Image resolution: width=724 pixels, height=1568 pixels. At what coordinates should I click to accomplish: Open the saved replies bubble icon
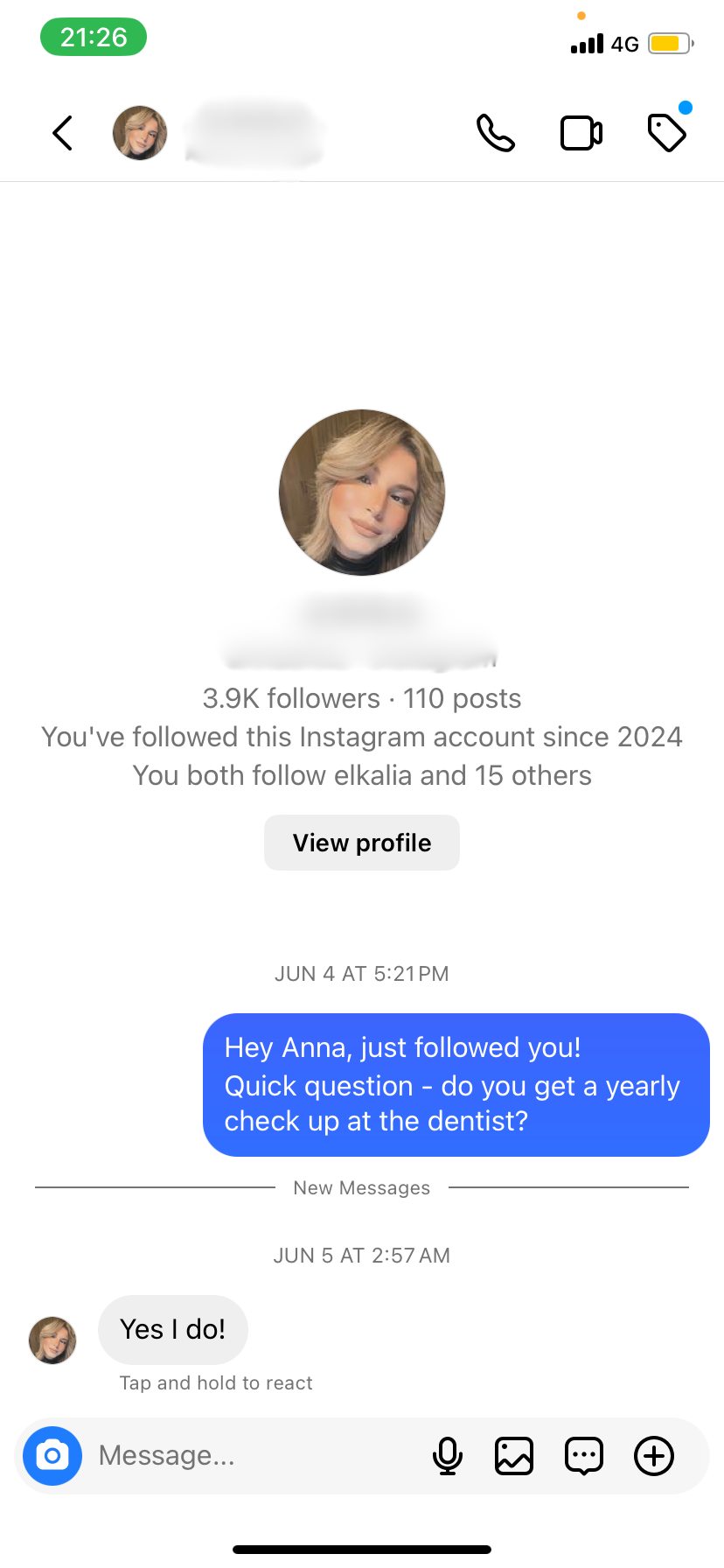583,1456
